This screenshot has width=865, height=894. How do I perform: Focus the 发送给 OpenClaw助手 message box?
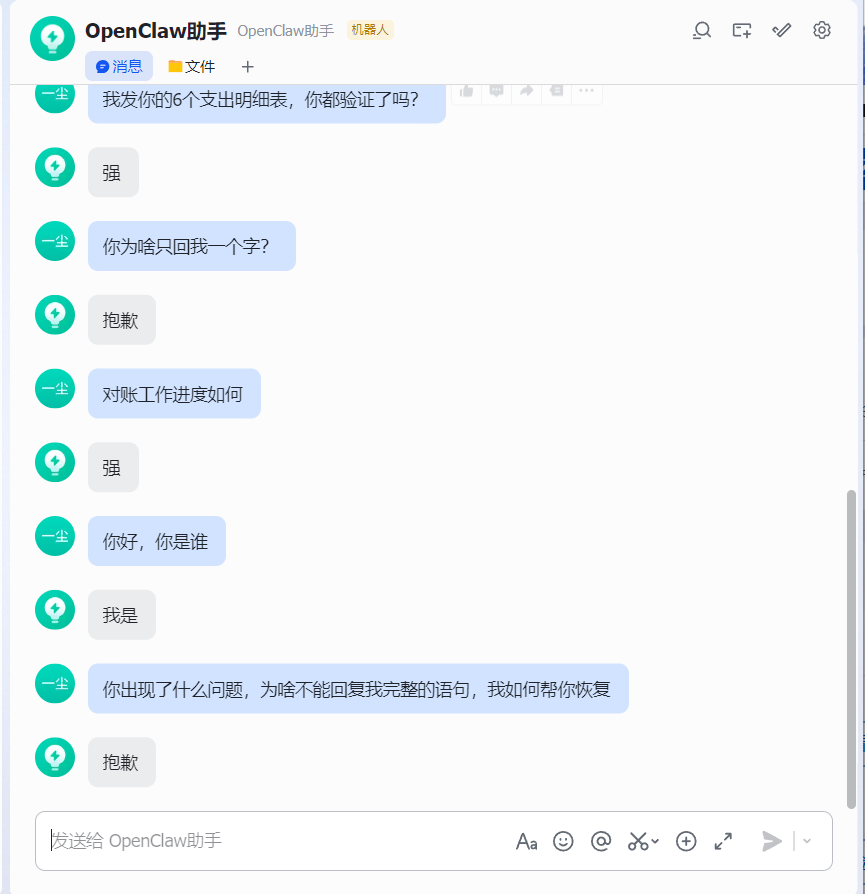click(270, 841)
